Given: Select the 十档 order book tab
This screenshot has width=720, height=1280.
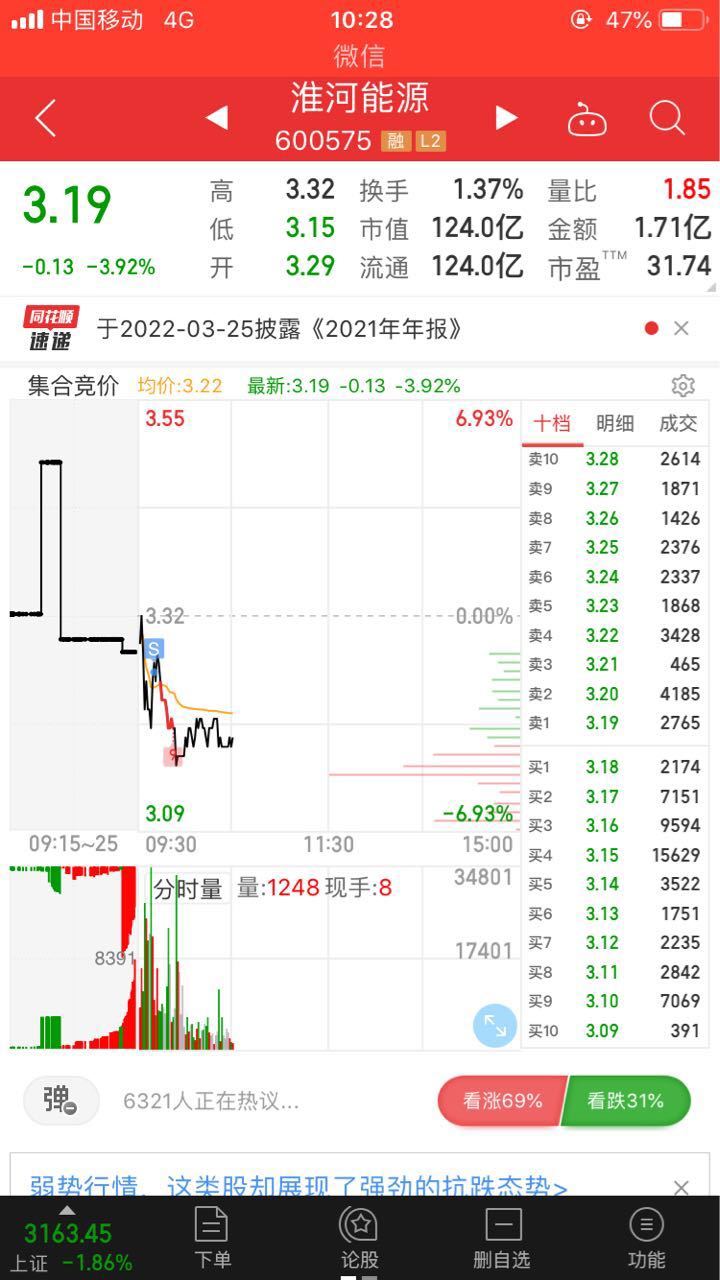Looking at the screenshot, I should (x=551, y=423).
